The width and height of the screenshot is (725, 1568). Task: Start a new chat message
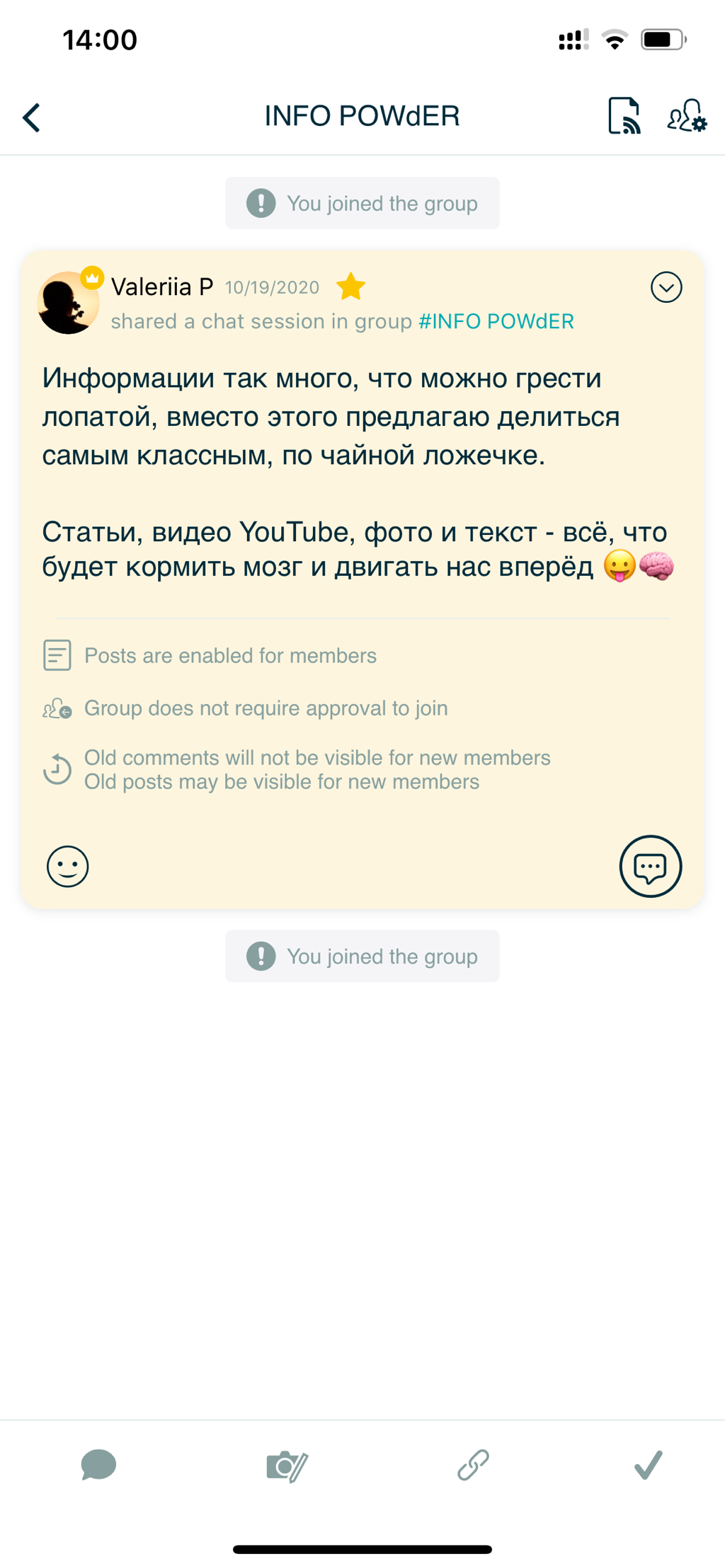pyautogui.click(x=98, y=1465)
